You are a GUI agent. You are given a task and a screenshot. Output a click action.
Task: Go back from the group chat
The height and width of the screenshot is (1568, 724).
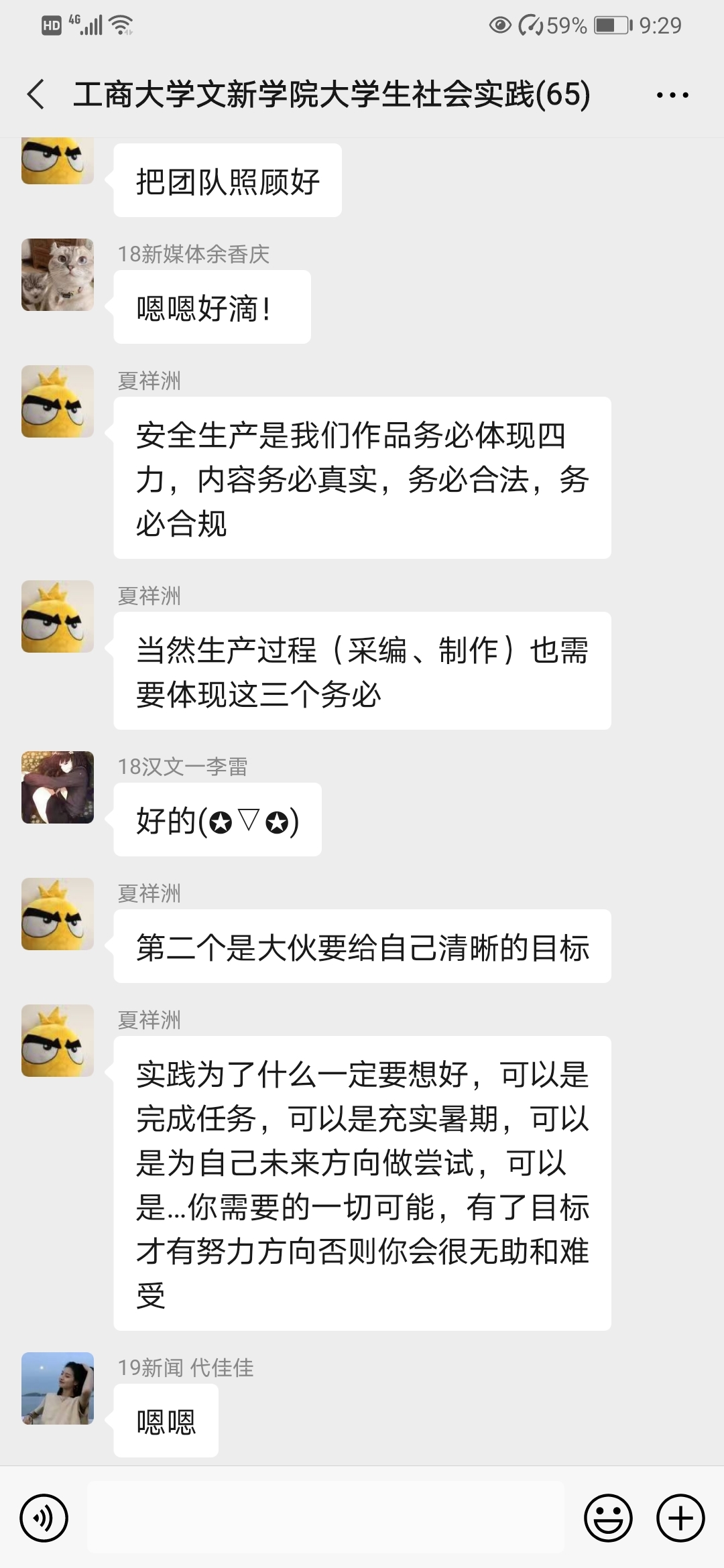pos(36,94)
